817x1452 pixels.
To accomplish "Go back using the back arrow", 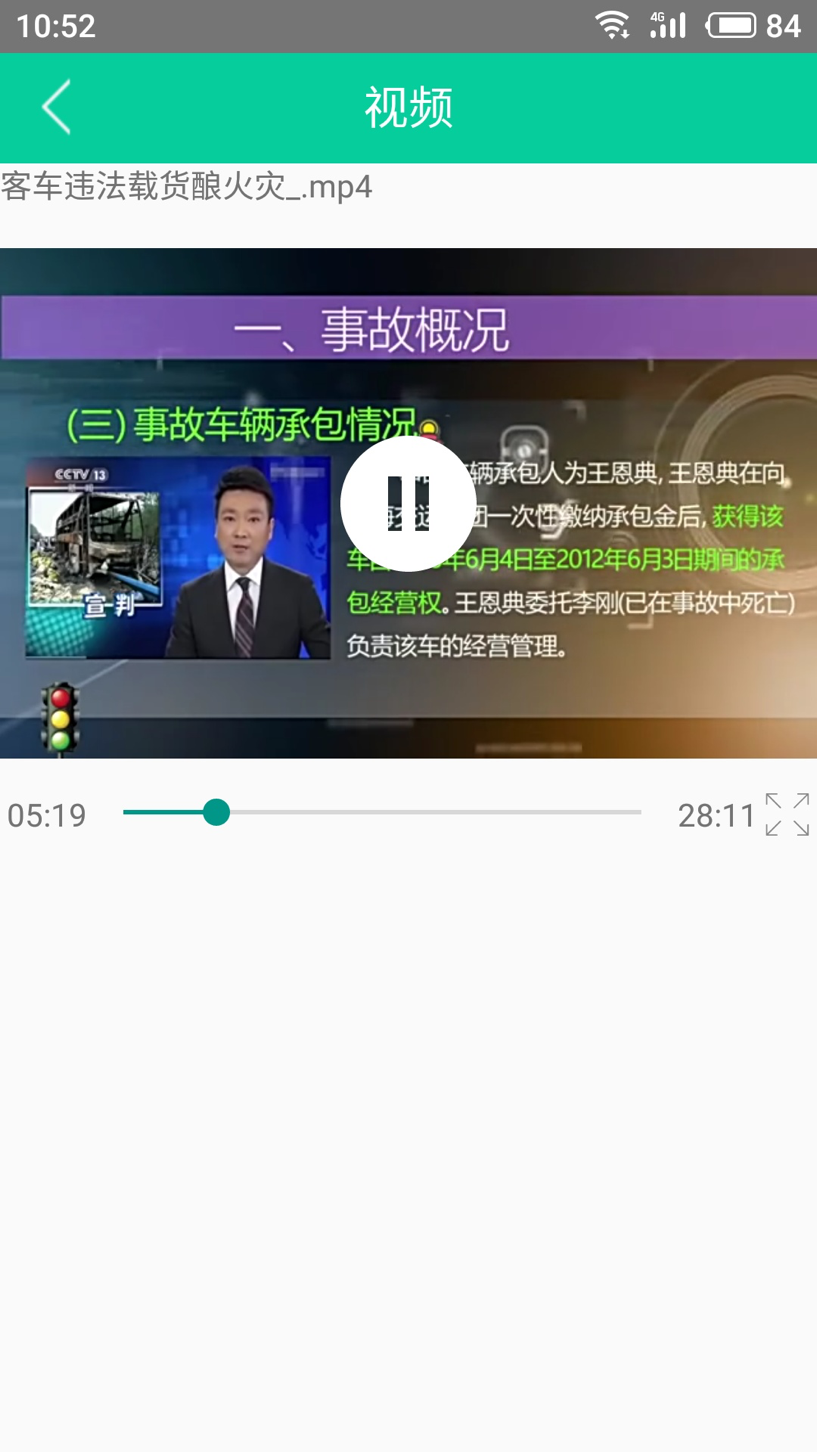I will point(55,107).
